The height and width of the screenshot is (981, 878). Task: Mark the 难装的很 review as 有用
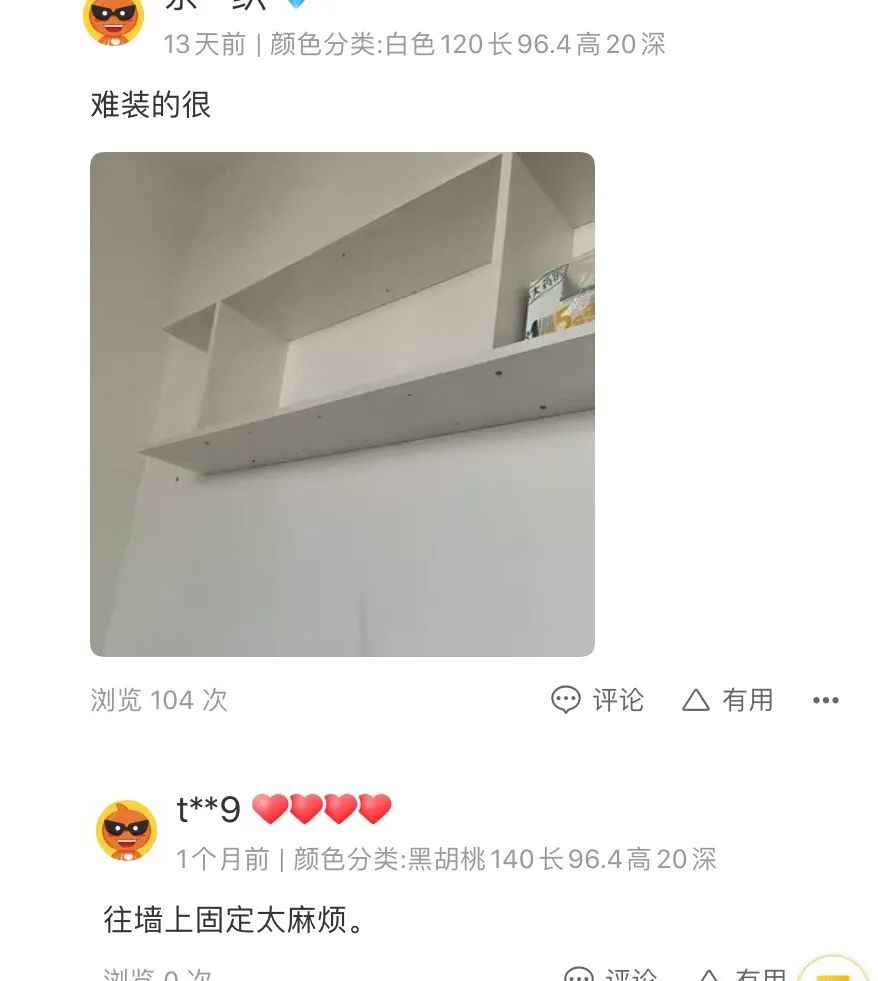[728, 700]
